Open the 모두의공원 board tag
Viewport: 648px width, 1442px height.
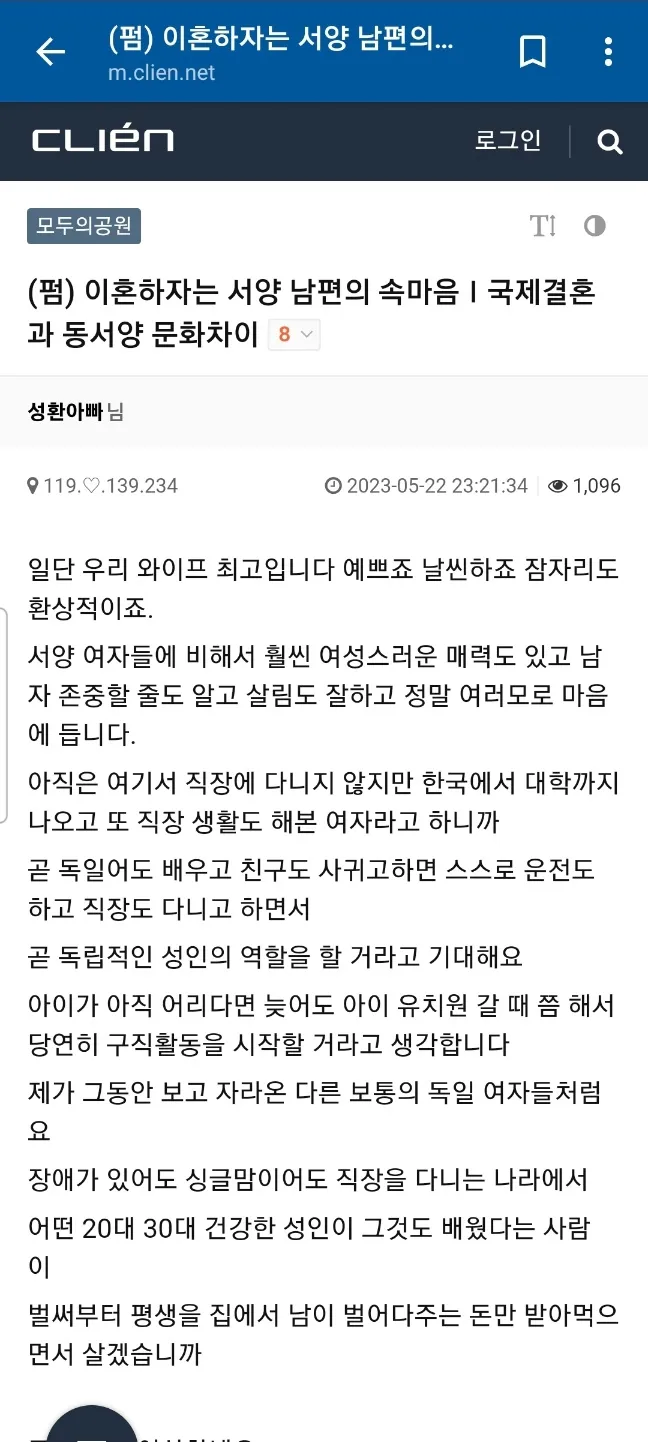coord(84,225)
